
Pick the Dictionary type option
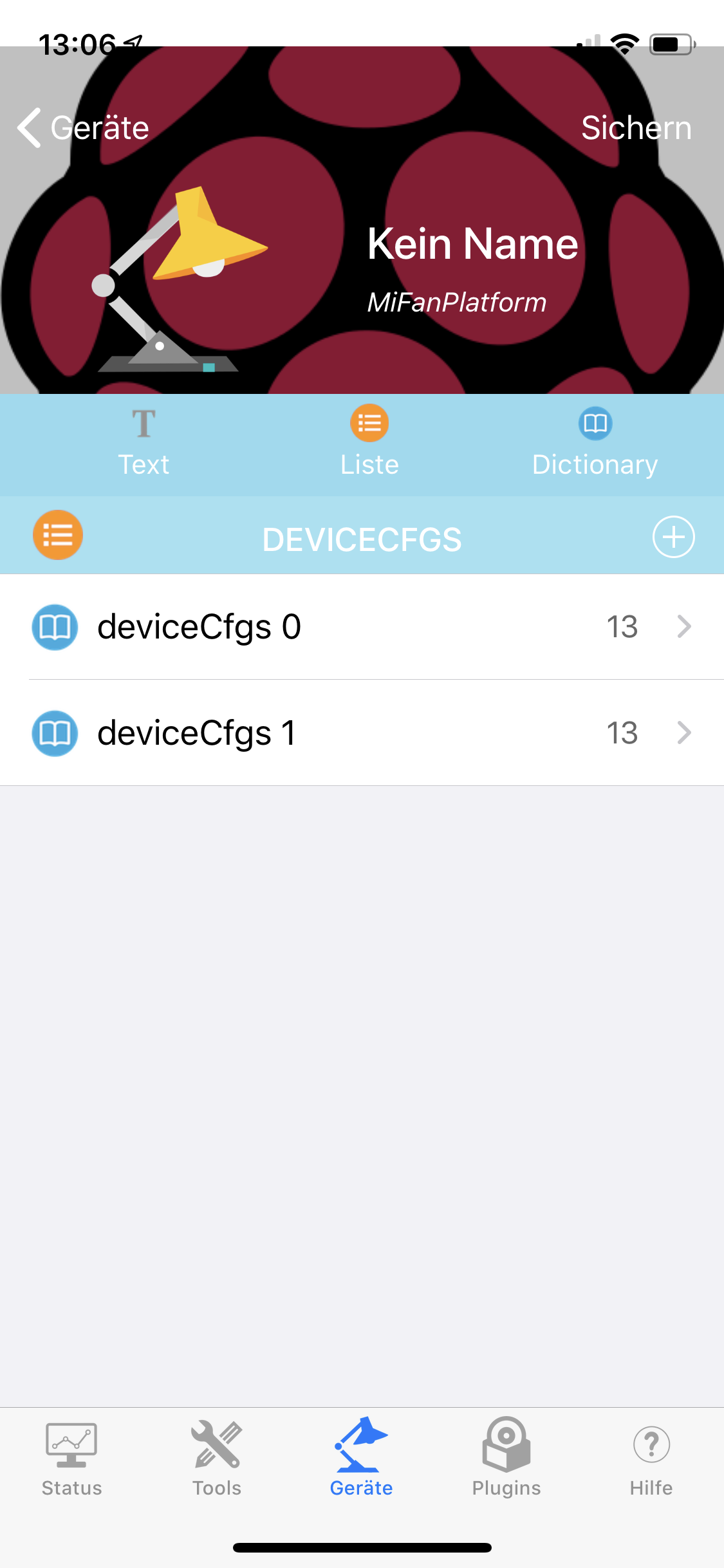click(595, 443)
